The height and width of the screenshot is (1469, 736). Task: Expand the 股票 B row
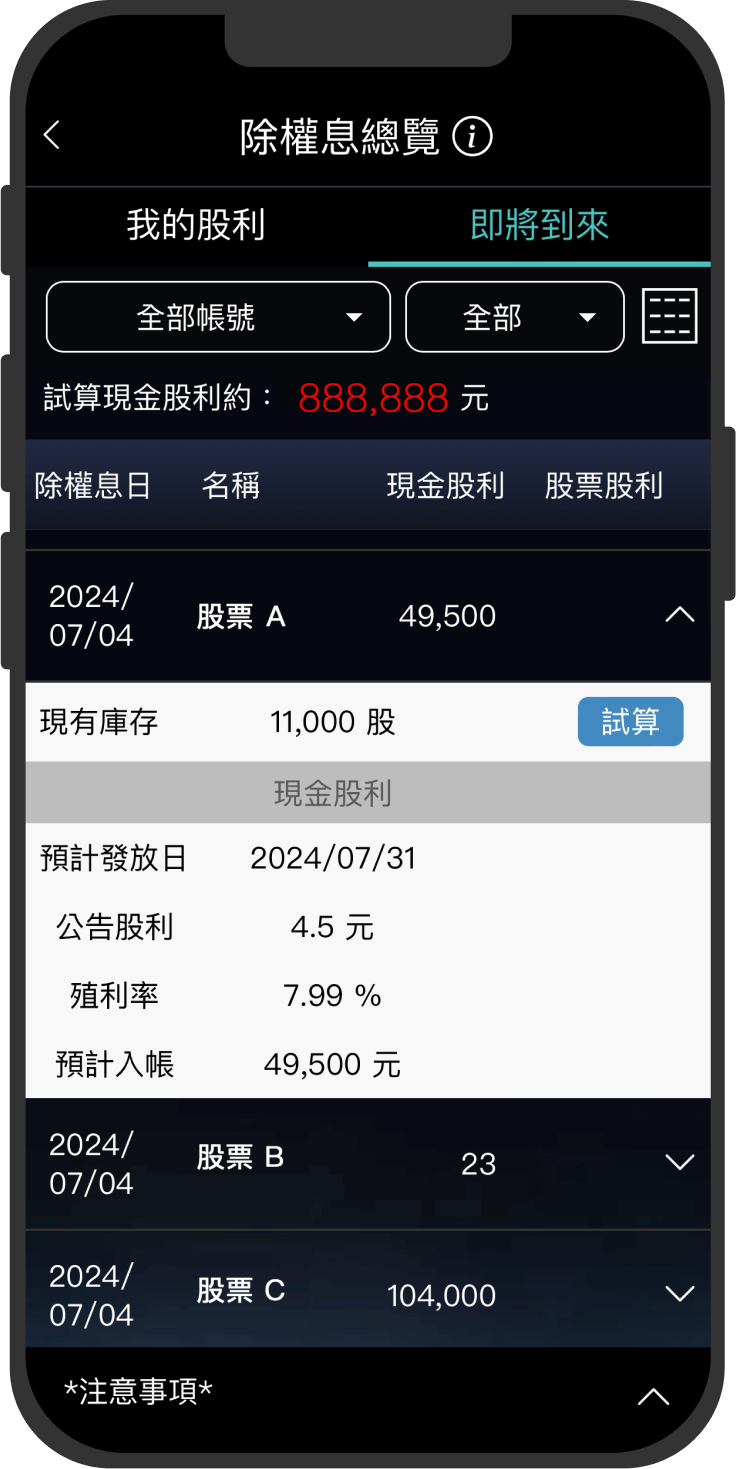pyautogui.click(x=680, y=1162)
